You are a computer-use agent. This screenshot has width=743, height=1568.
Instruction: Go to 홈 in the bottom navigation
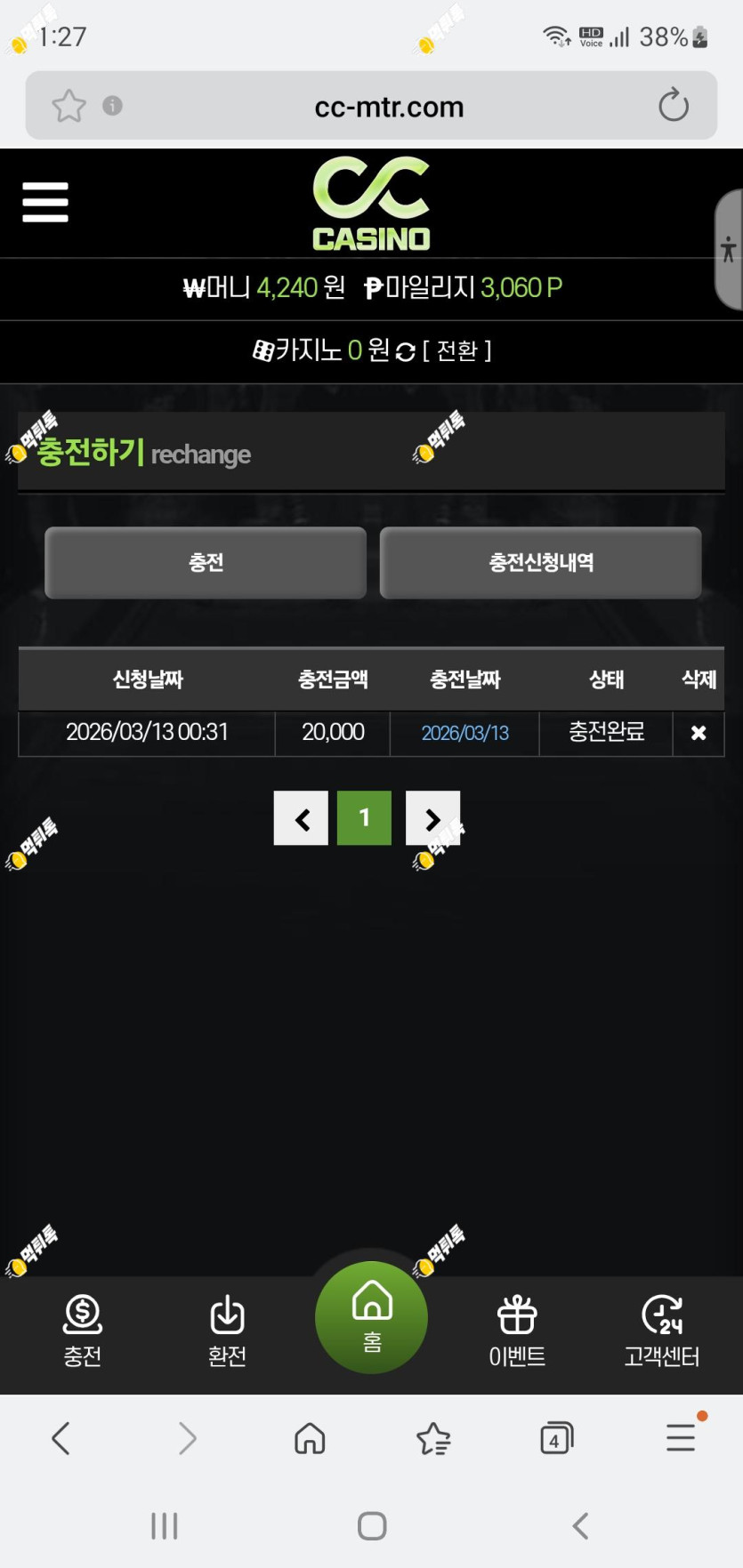(371, 1318)
